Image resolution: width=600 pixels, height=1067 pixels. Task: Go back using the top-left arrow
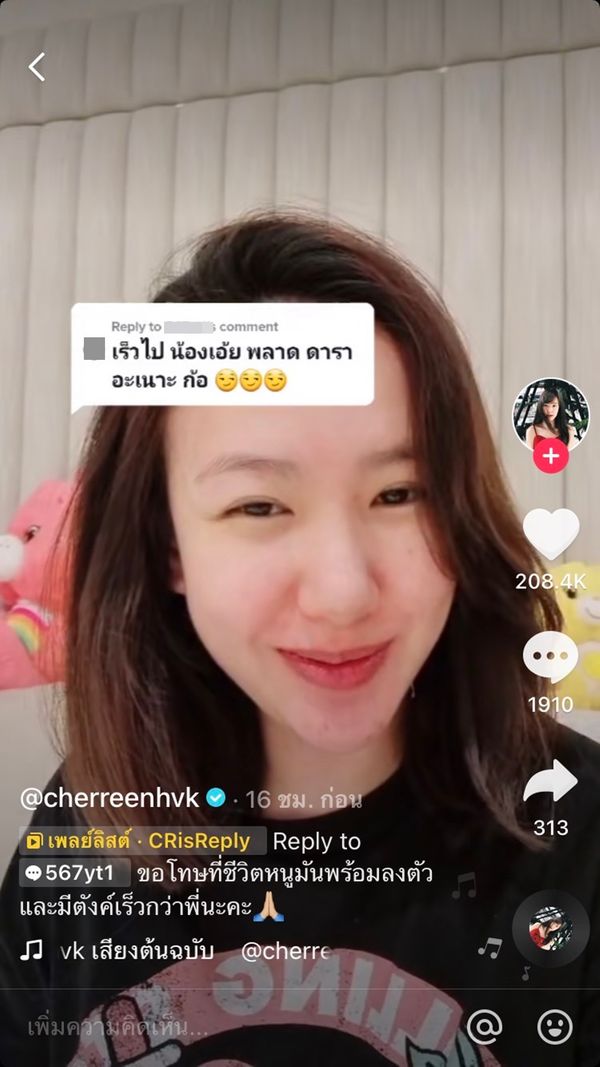tap(37, 67)
